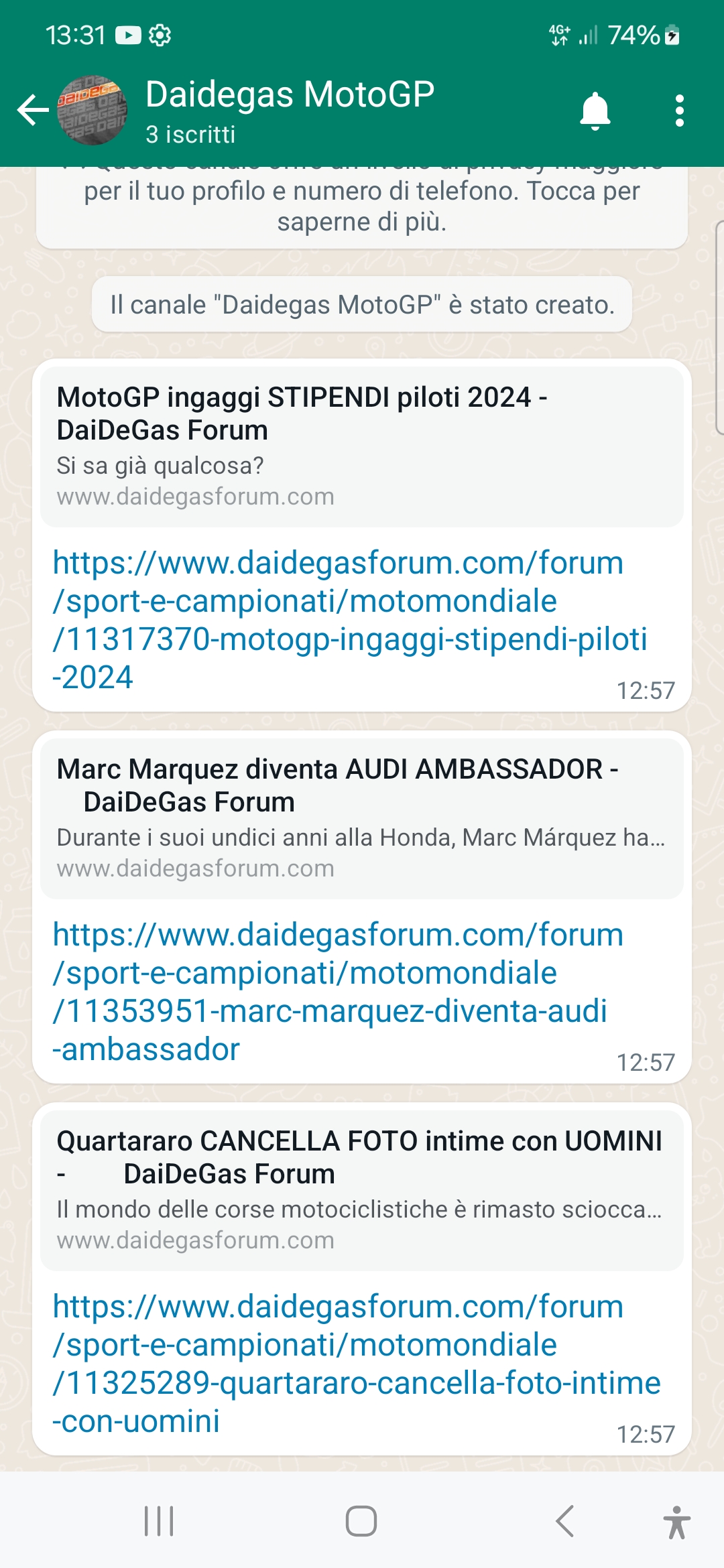Follow the quartararo-cancella-foto-intime URL
724x1568 pixels.
pos(357,1364)
